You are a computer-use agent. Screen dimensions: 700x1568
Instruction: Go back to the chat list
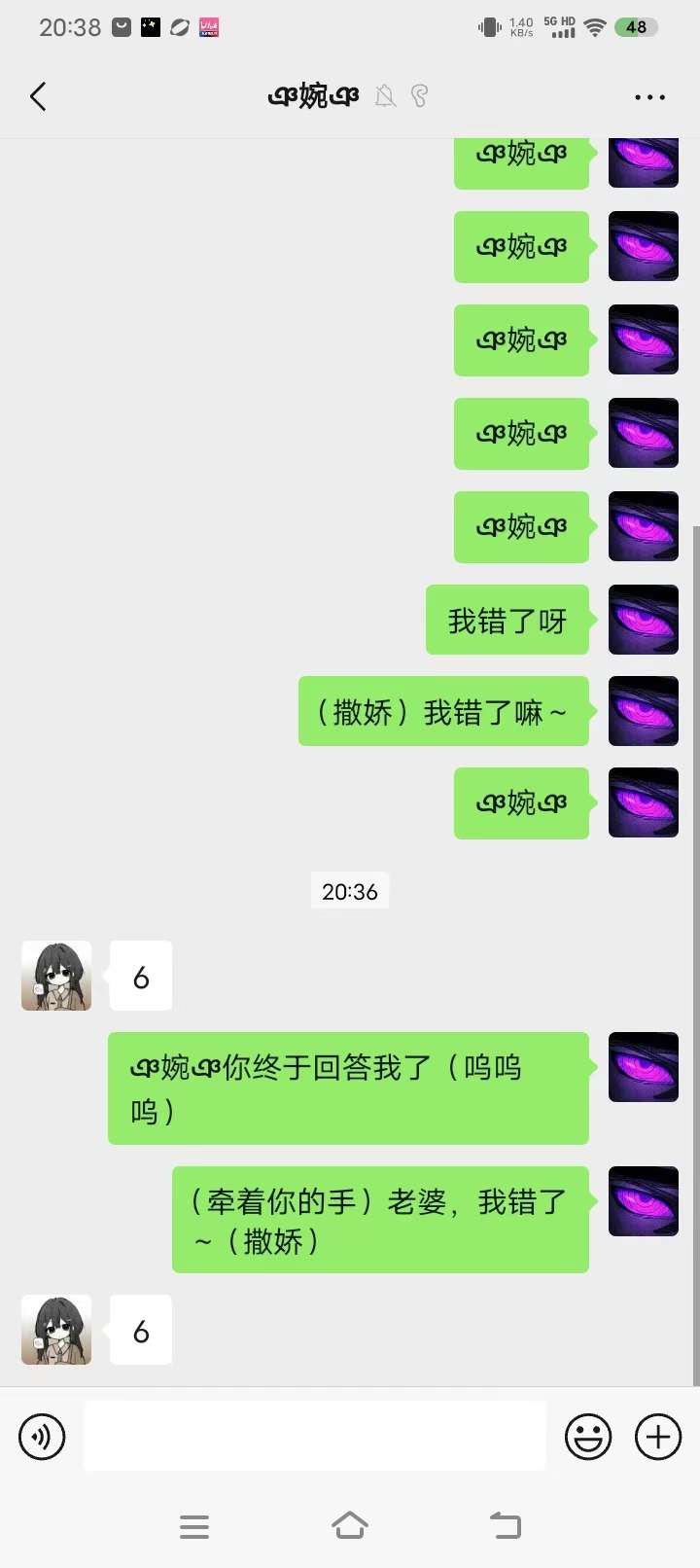[x=38, y=96]
